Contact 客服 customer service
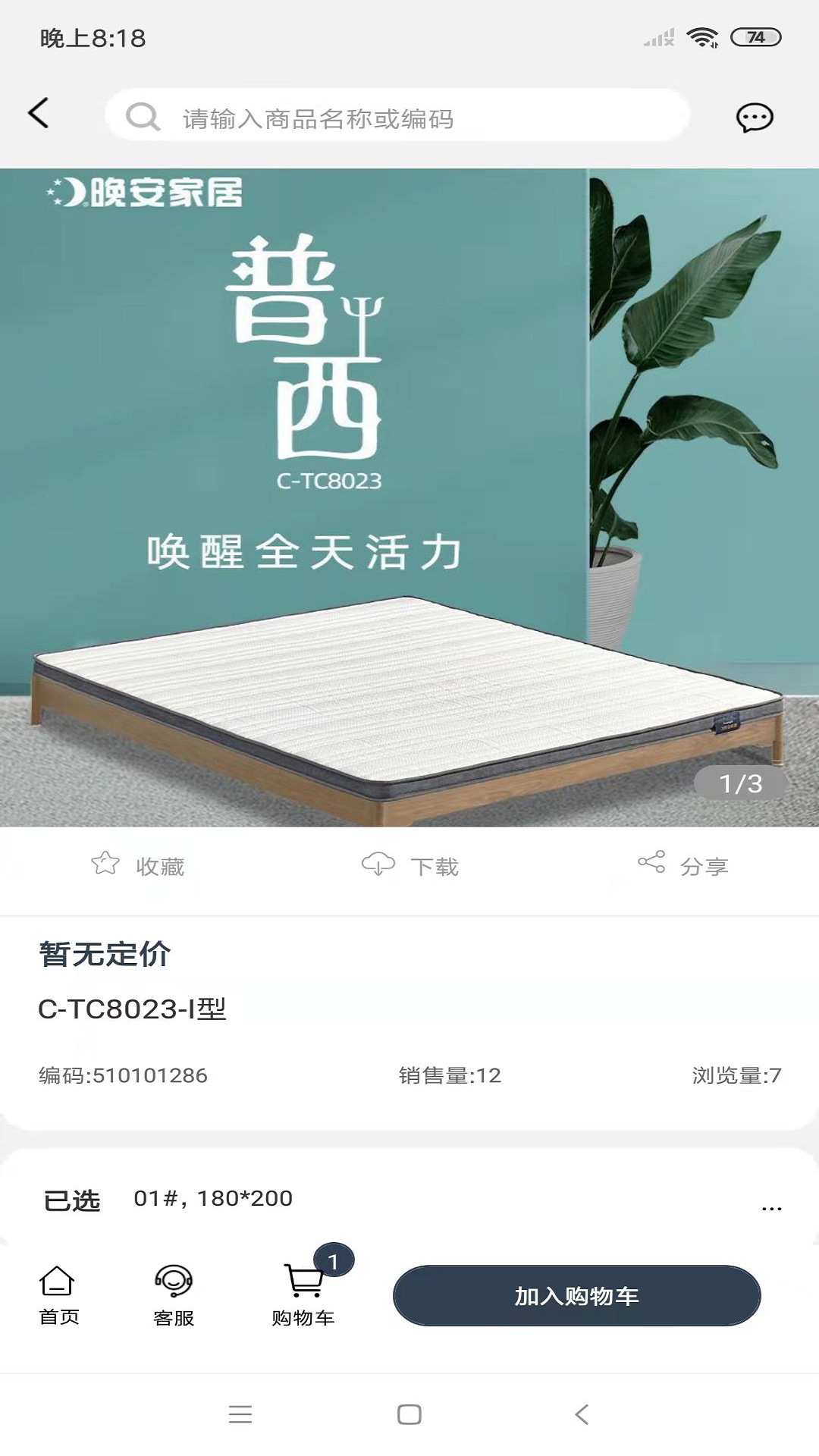 (x=174, y=1296)
